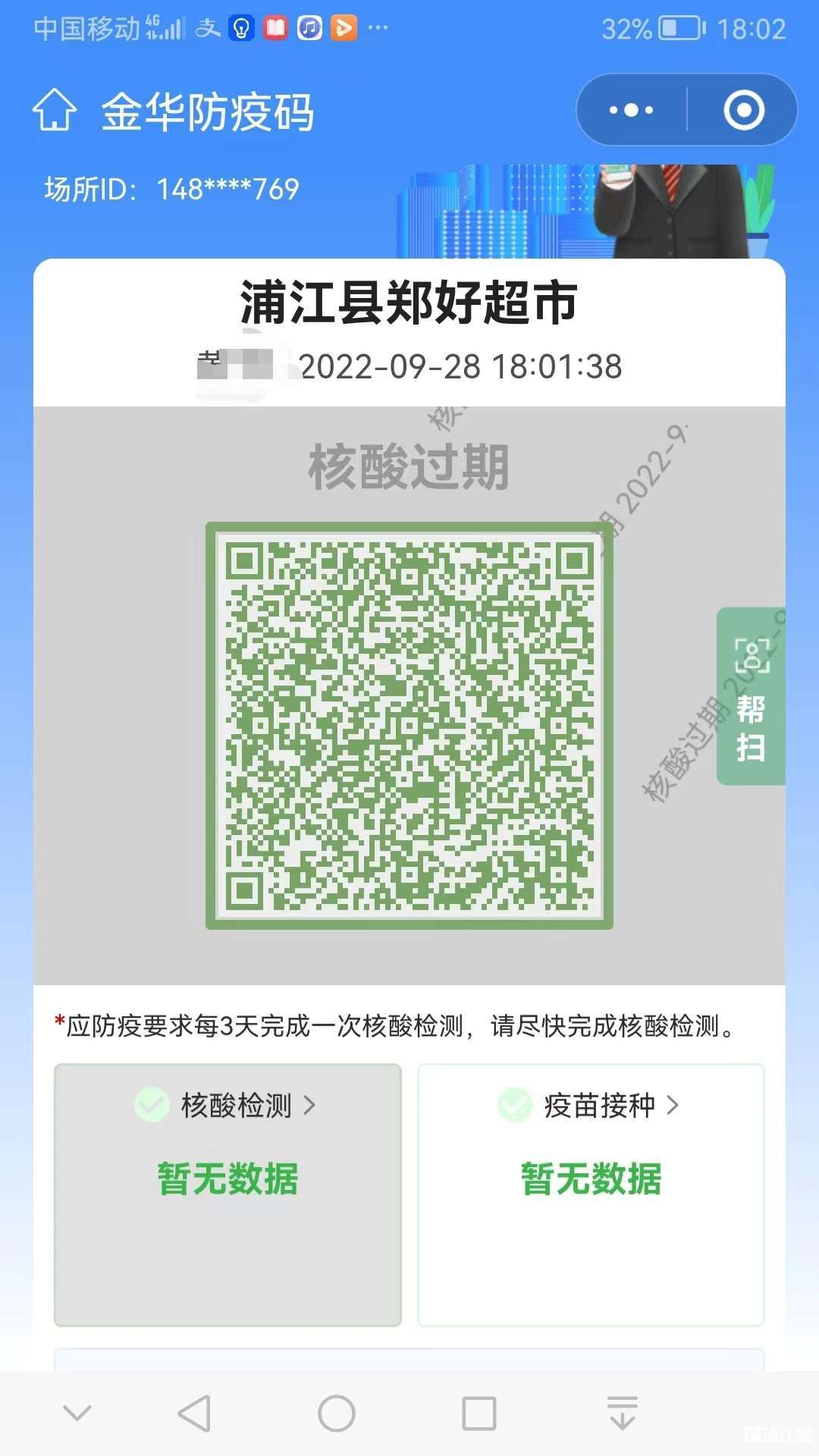This screenshot has width=819, height=1456.
Task: Go to the mini program home icon
Action: [x=55, y=111]
